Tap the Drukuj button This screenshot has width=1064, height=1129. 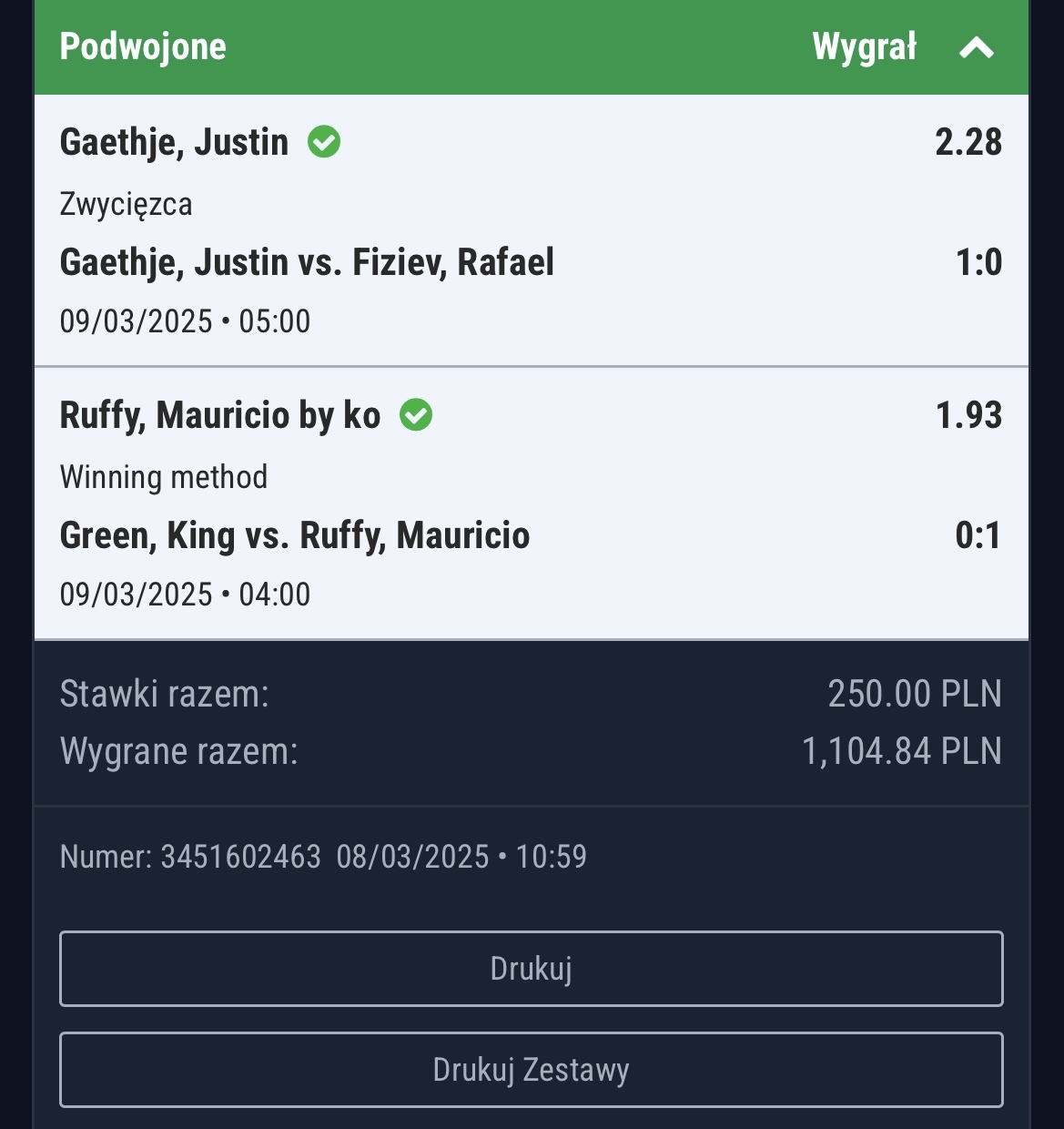click(531, 969)
